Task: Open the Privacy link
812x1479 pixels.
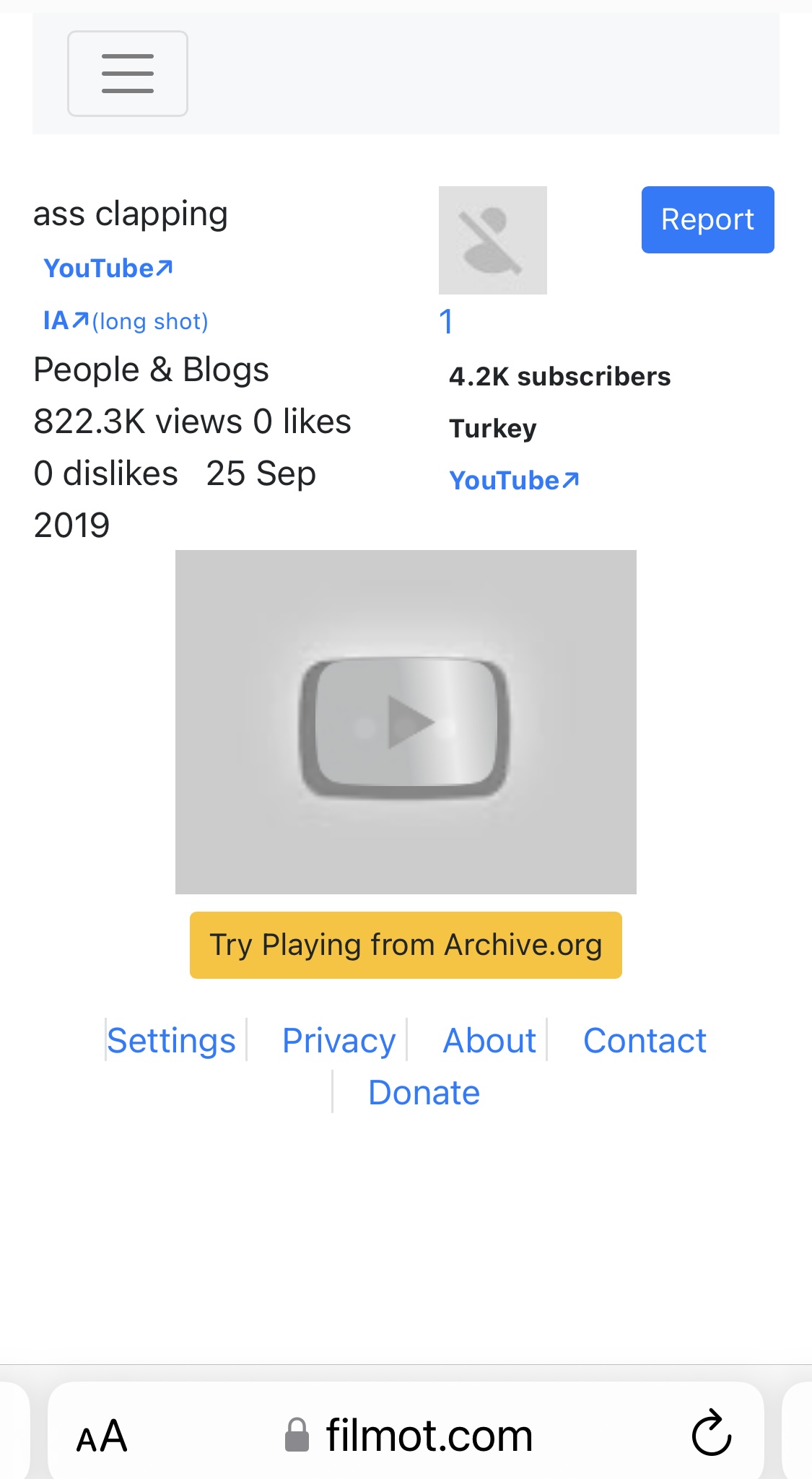Action: (x=339, y=1041)
